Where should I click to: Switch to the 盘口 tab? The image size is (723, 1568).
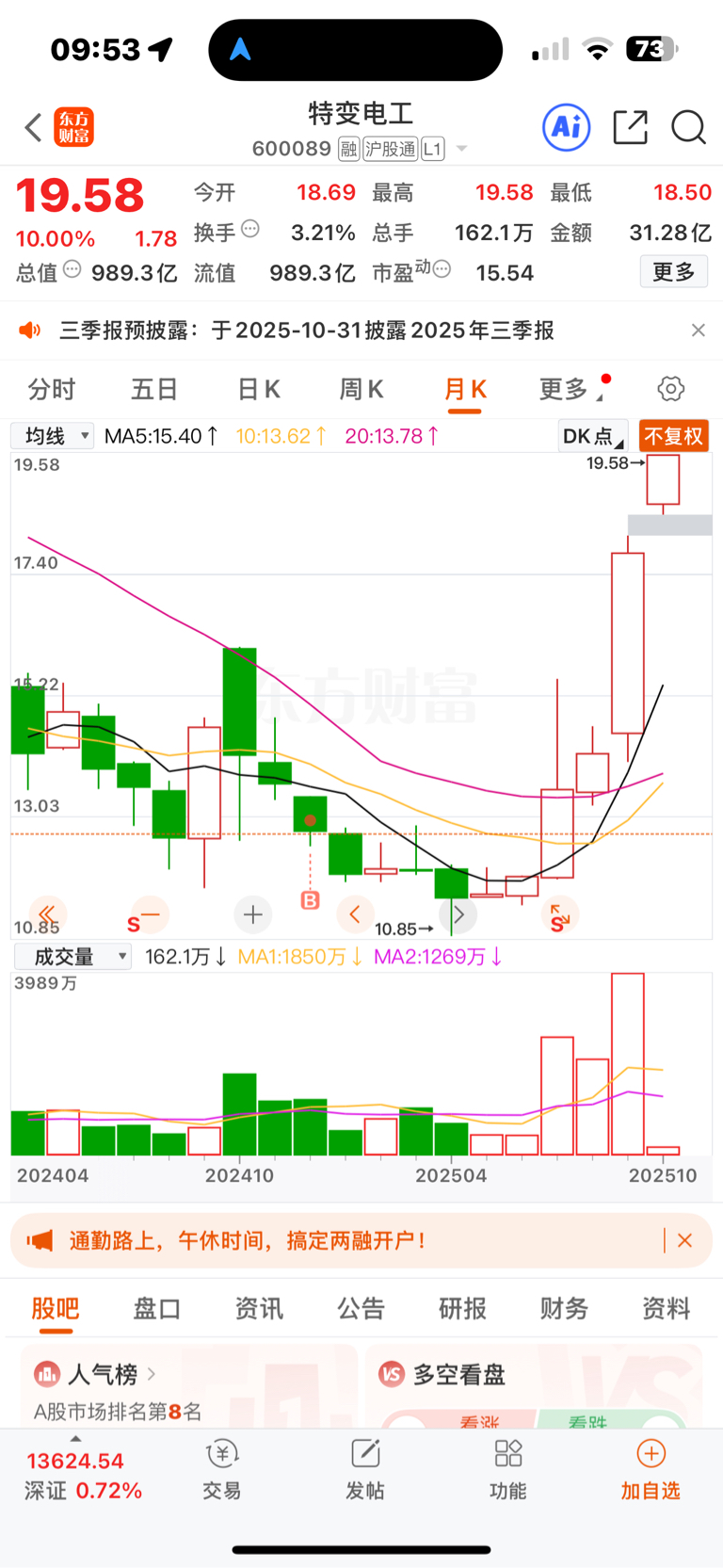pos(156,1308)
